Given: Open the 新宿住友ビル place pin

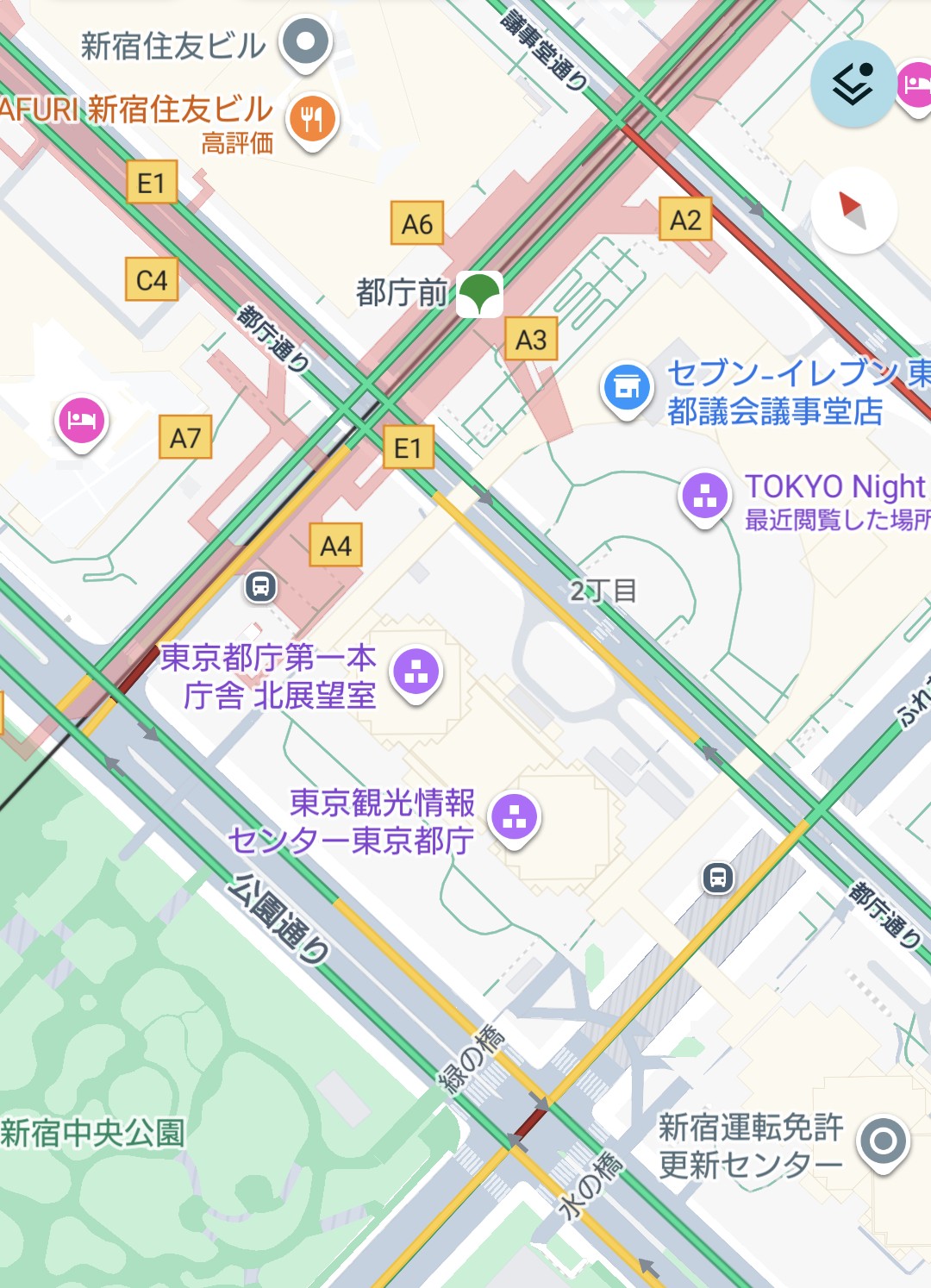Looking at the screenshot, I should tap(306, 41).
